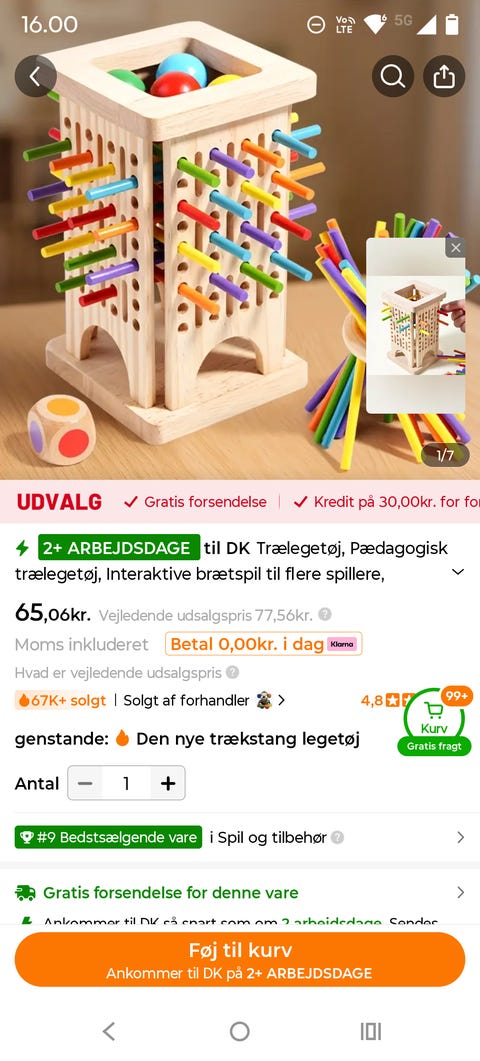
Task: Go to the system home screen
Action: click(x=240, y=1031)
